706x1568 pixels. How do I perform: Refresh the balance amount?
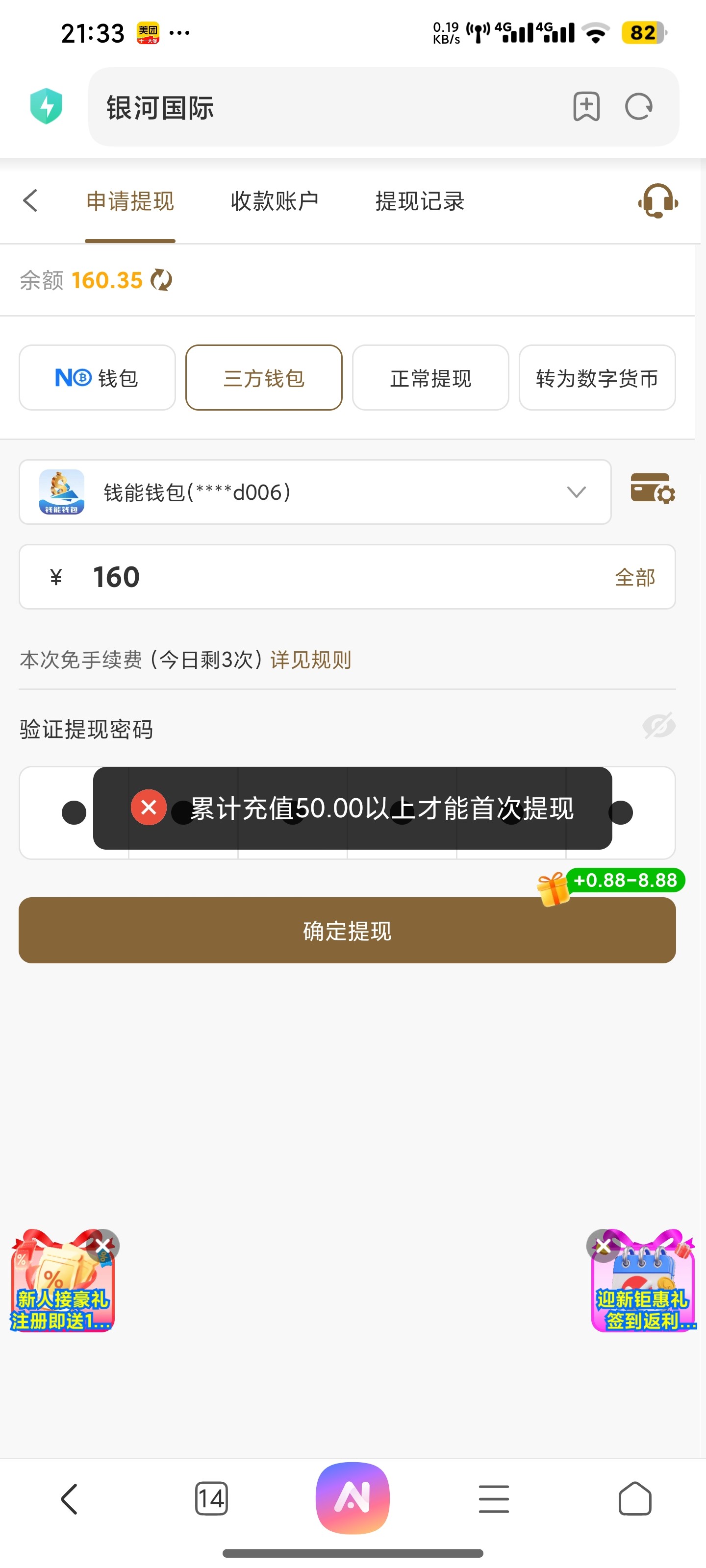click(x=161, y=280)
